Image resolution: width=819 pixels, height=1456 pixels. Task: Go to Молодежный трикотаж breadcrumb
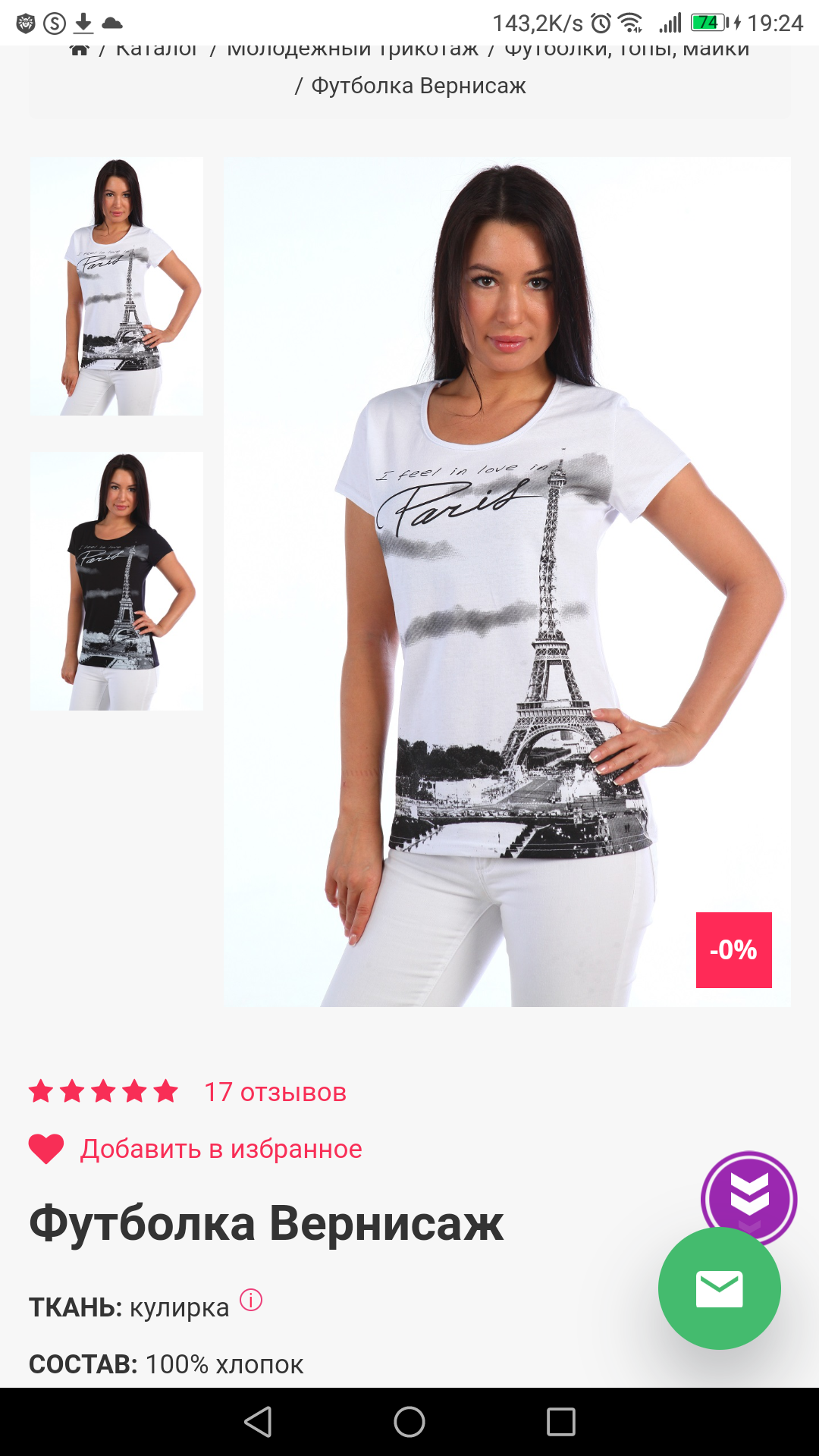[353, 51]
